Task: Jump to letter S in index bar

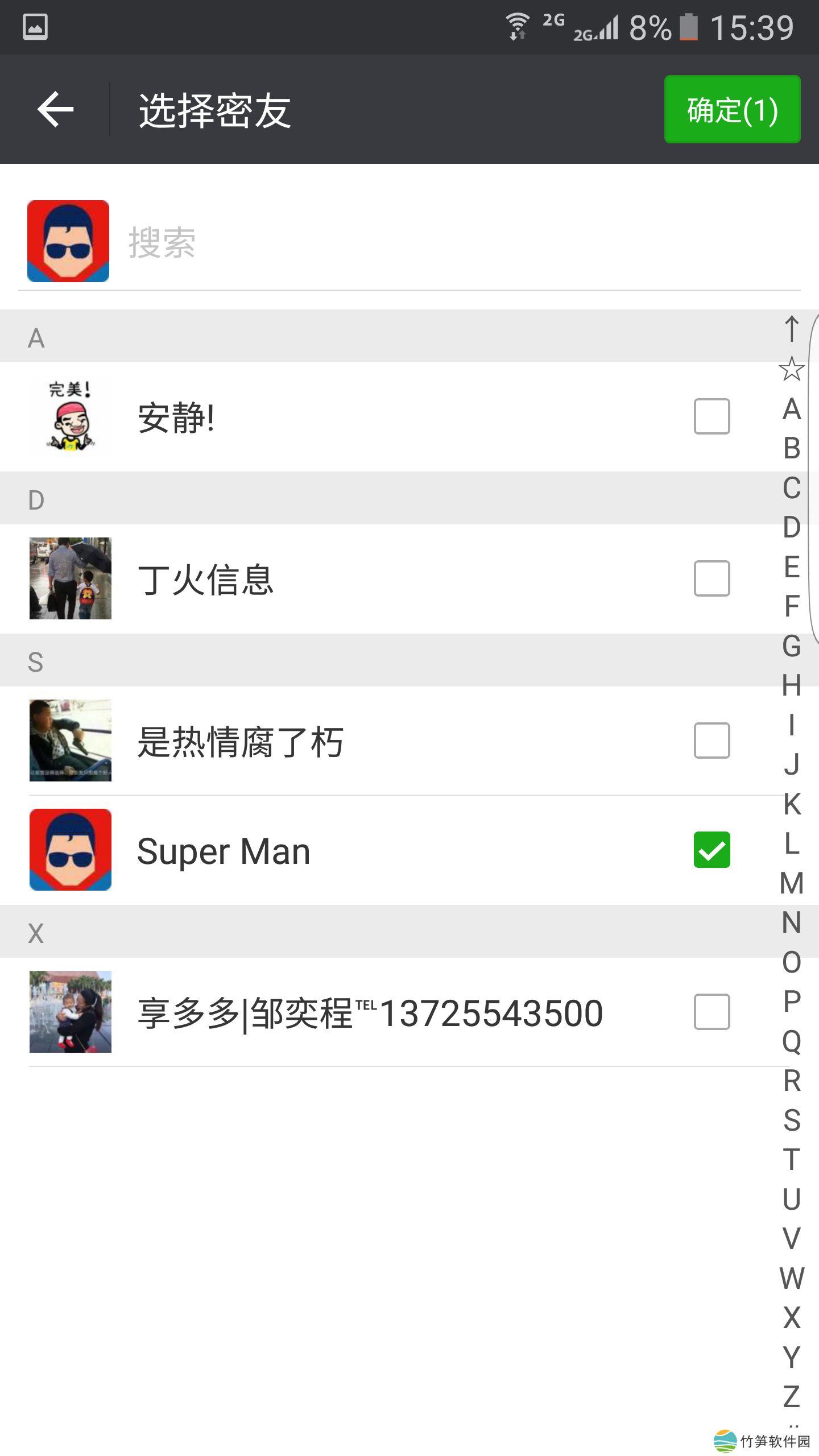Action: click(792, 1120)
